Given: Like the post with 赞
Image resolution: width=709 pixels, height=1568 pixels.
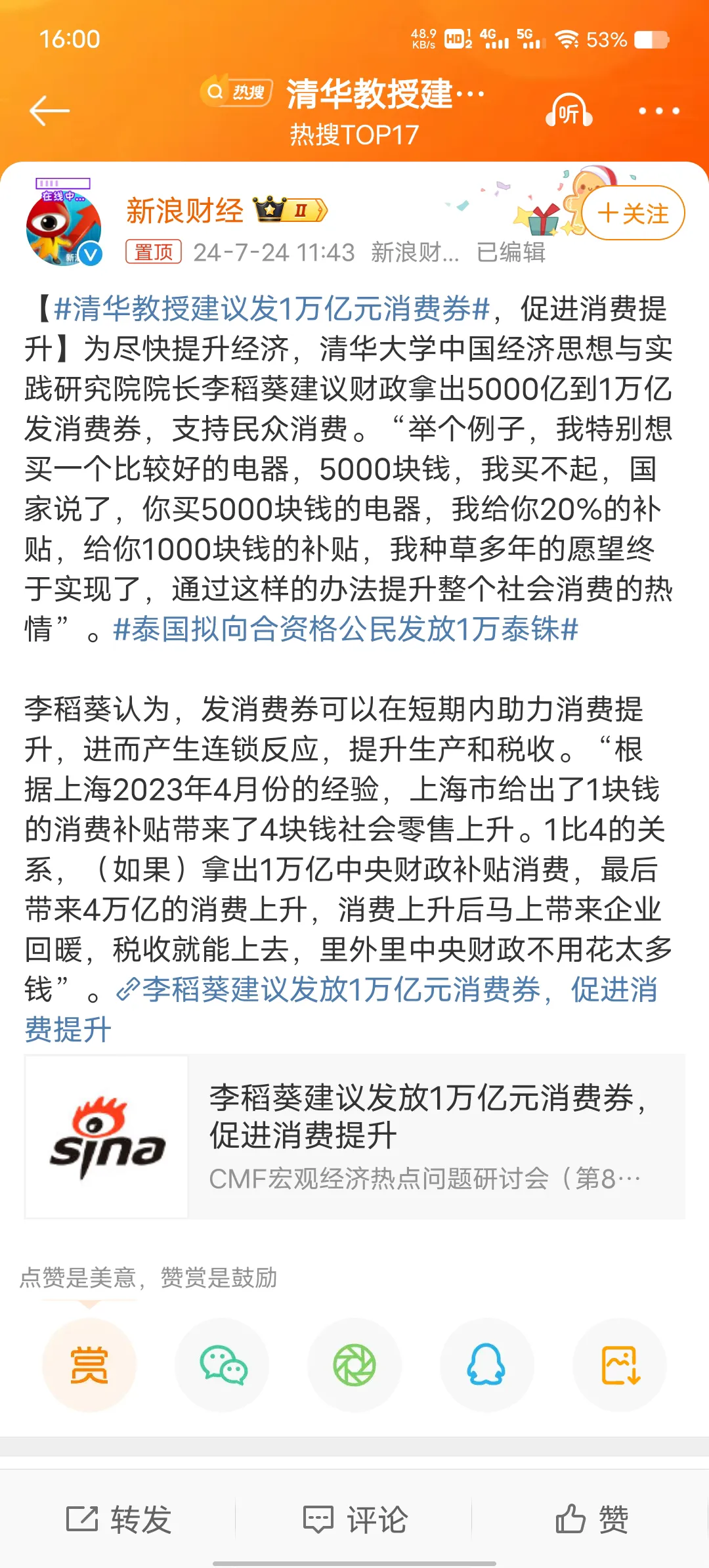Looking at the screenshot, I should [x=591, y=1519].
